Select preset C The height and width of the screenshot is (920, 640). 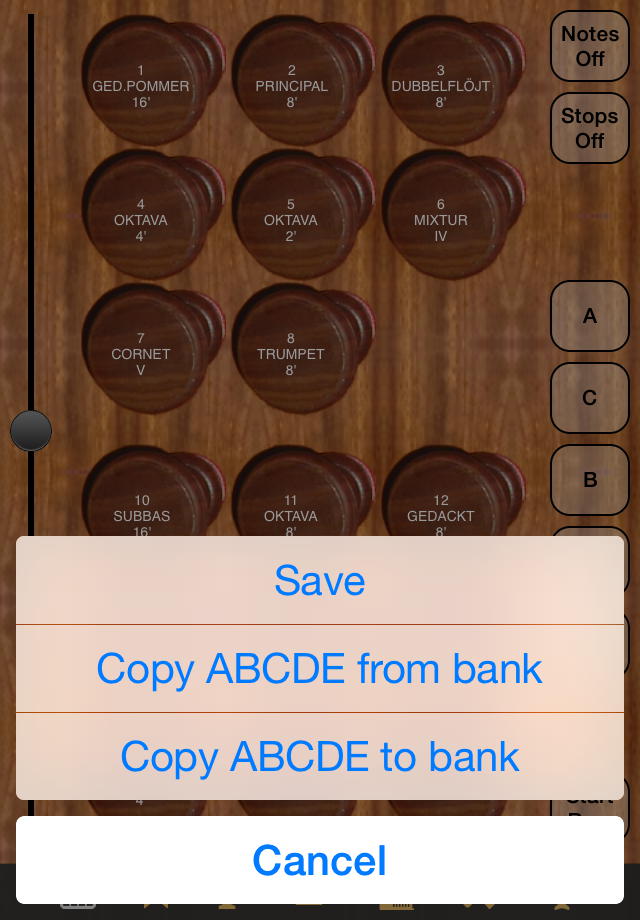590,398
